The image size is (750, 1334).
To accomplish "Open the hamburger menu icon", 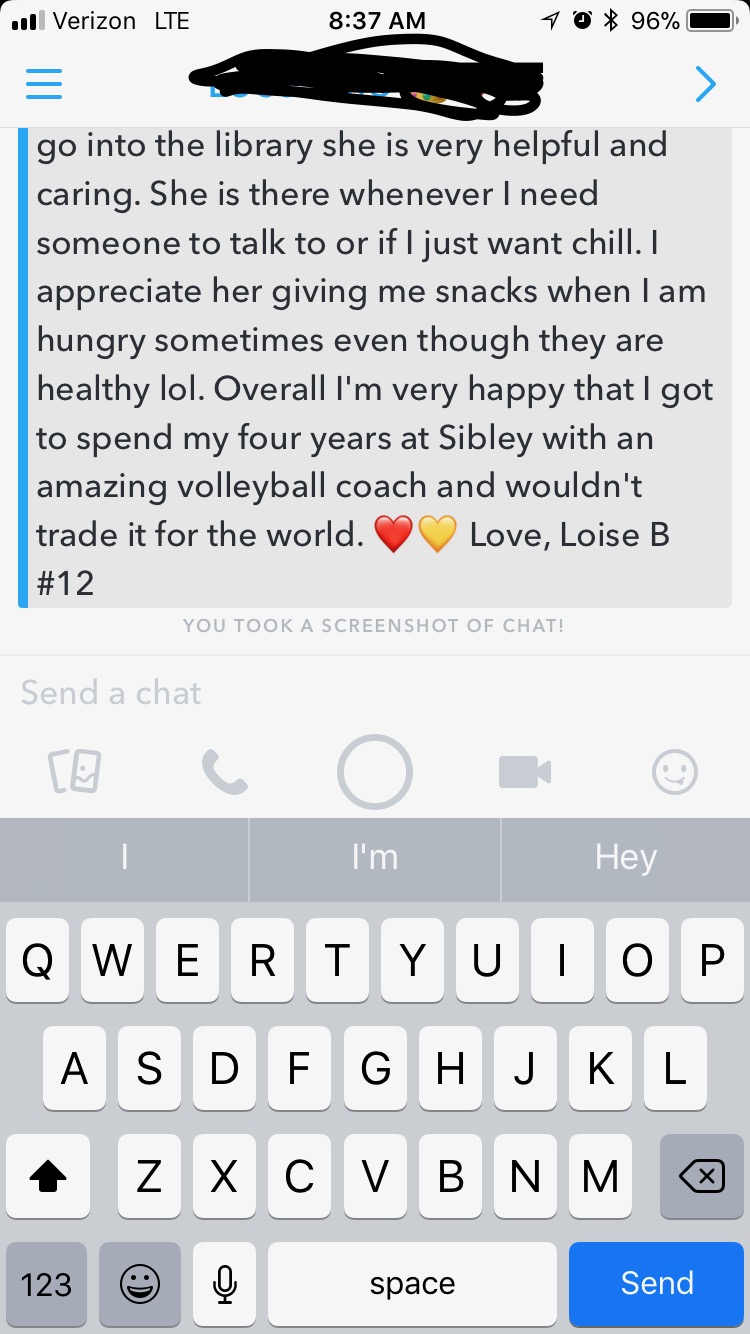I will point(44,84).
